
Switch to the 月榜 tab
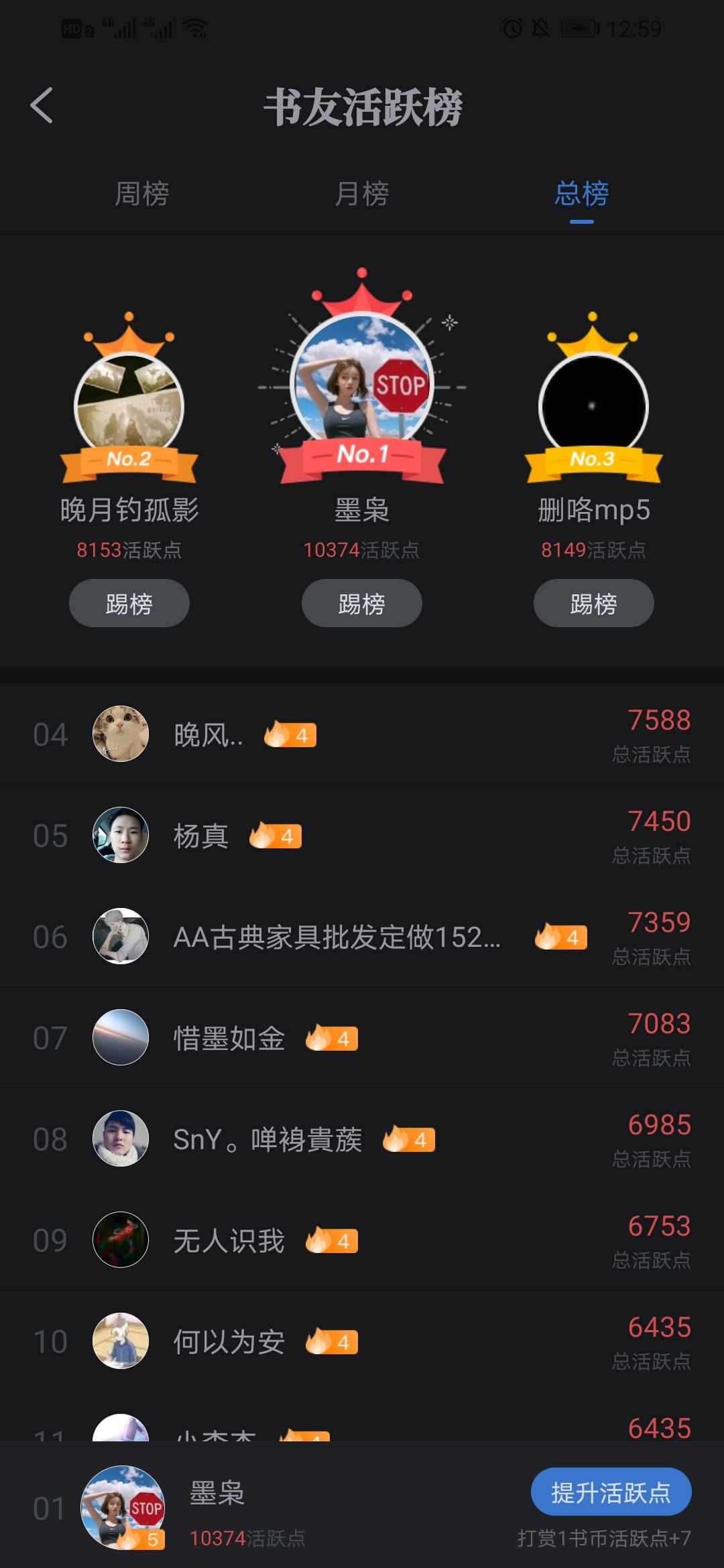[361, 194]
